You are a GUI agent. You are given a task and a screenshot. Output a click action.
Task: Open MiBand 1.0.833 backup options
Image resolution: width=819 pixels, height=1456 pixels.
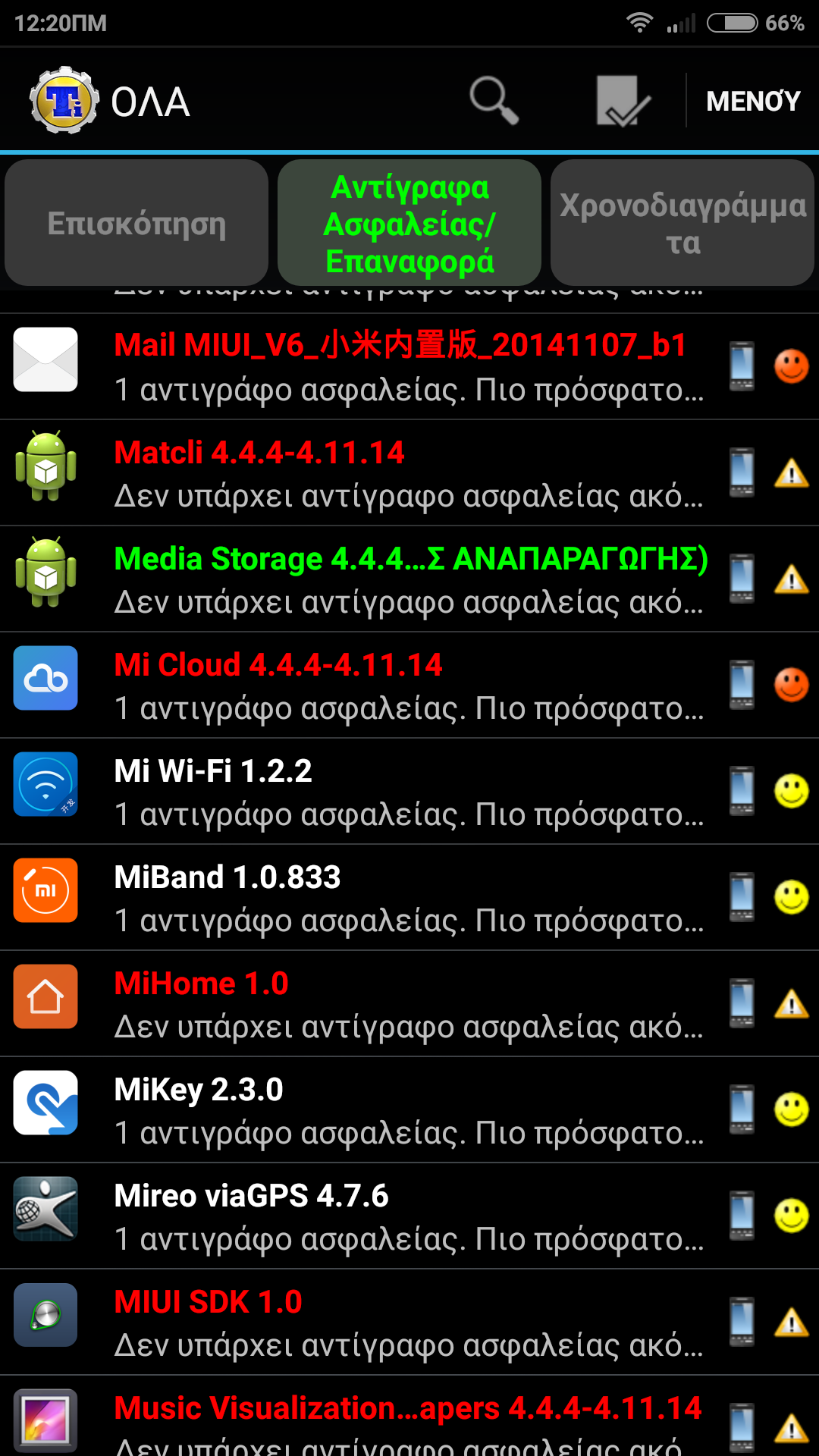click(409, 898)
